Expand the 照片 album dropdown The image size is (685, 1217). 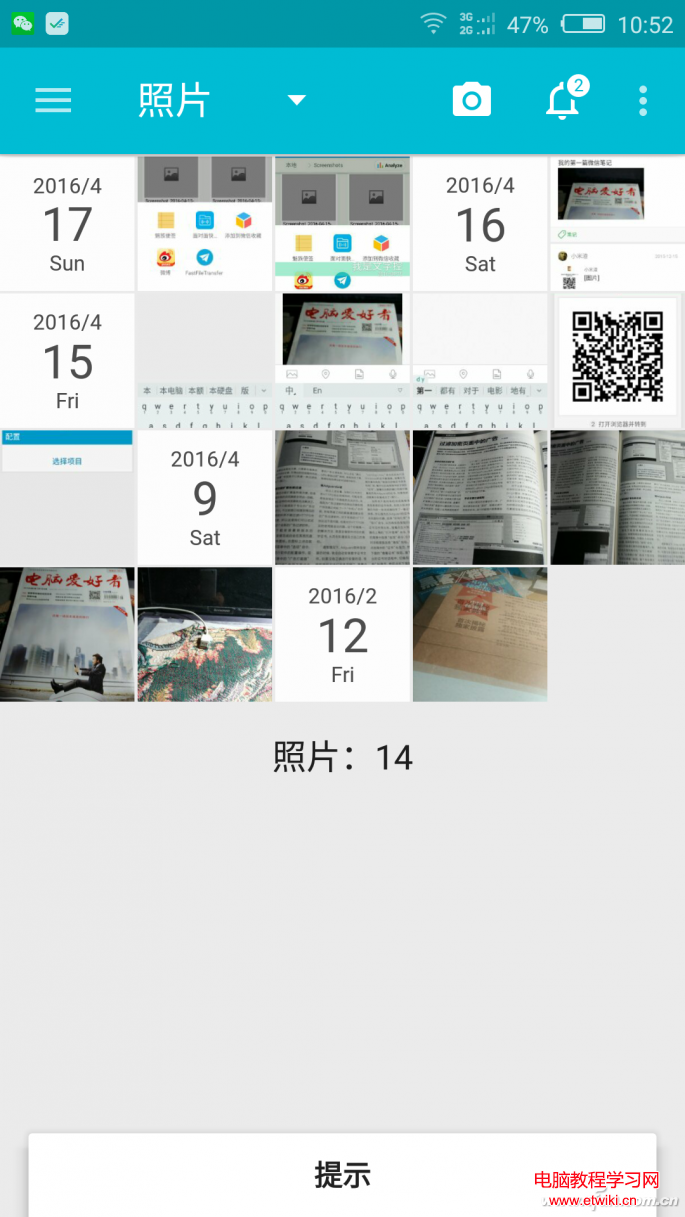click(x=296, y=100)
